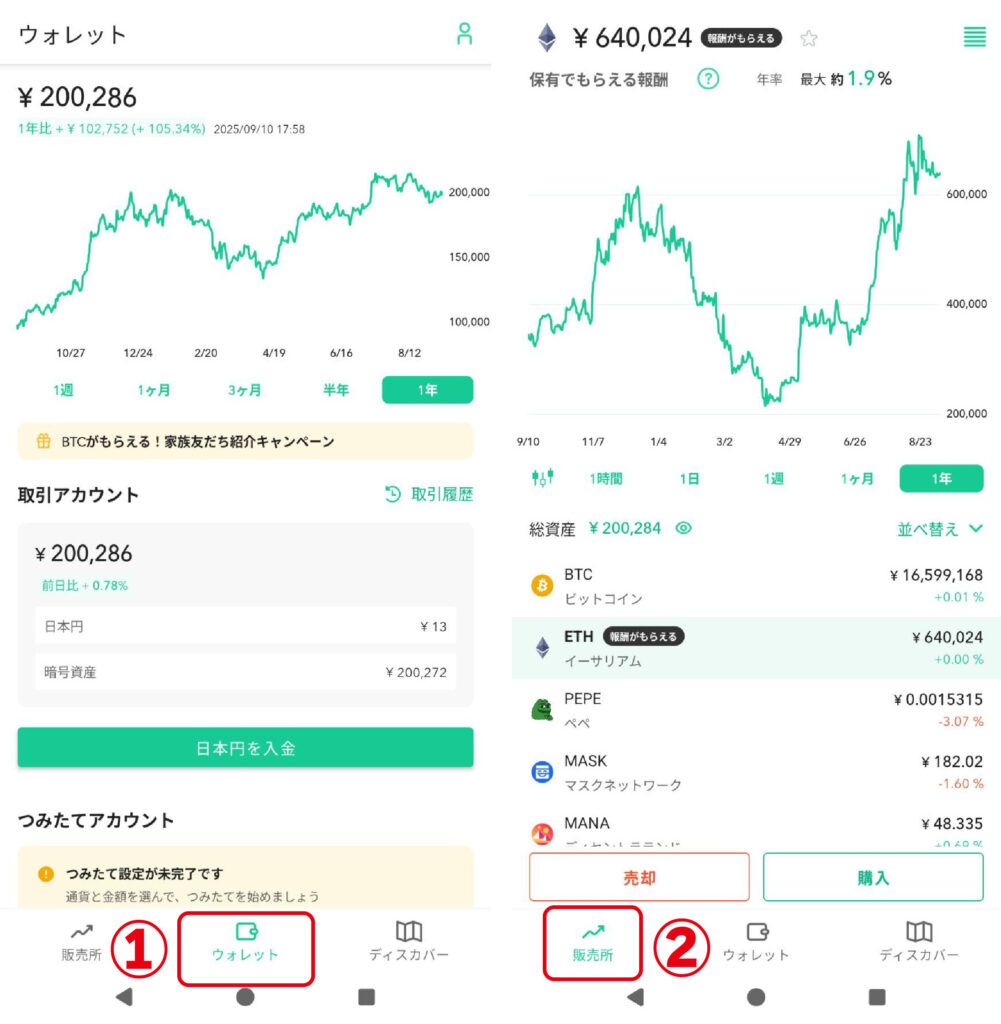1001x1024 pixels.
Task: Switch to the candlestick chart view
Action: point(542,478)
